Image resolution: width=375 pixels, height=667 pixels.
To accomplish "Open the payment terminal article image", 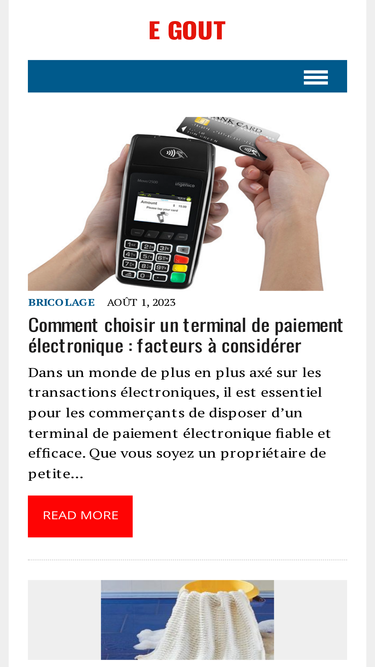I will pyautogui.click(x=187, y=203).
